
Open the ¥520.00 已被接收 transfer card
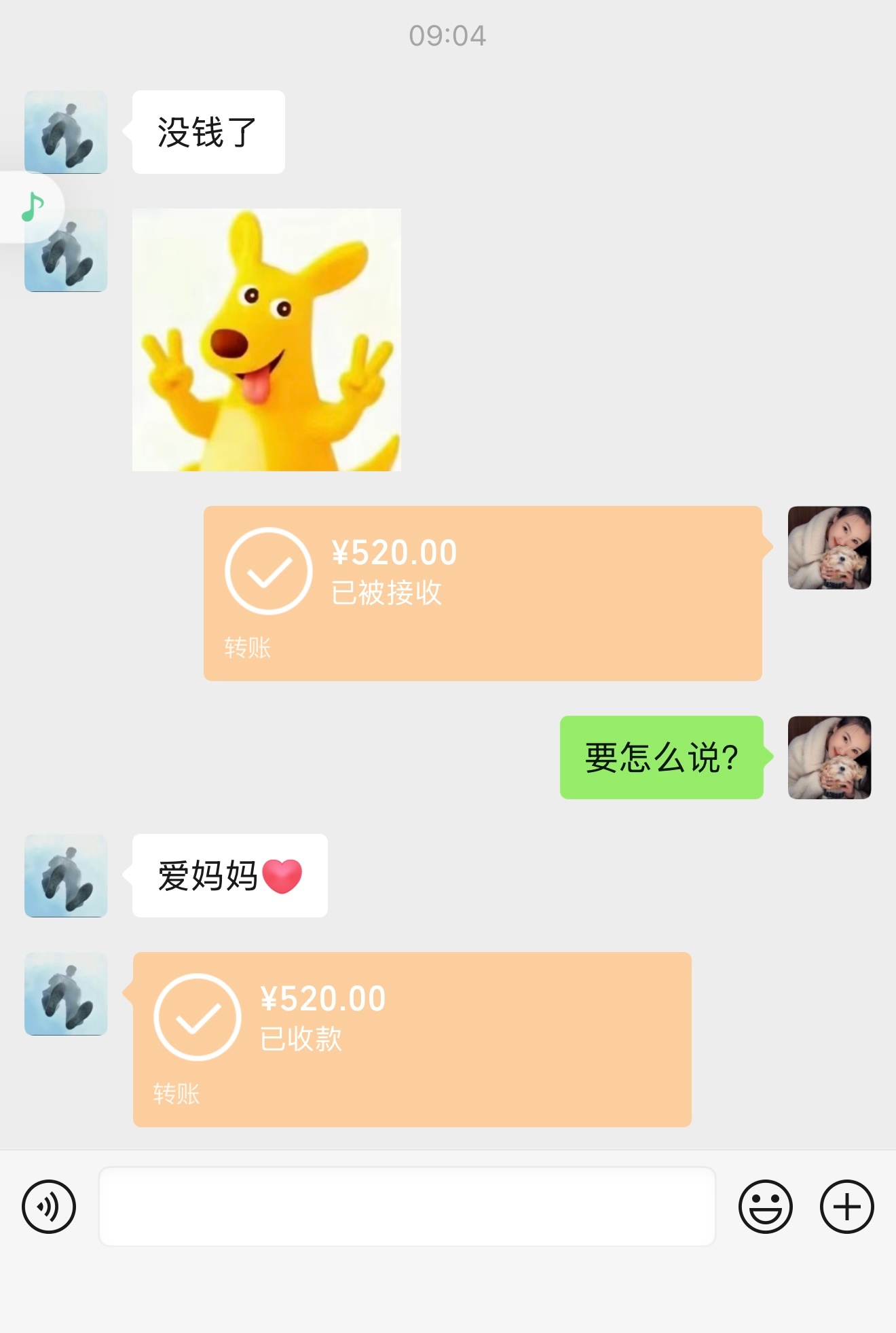point(483,594)
